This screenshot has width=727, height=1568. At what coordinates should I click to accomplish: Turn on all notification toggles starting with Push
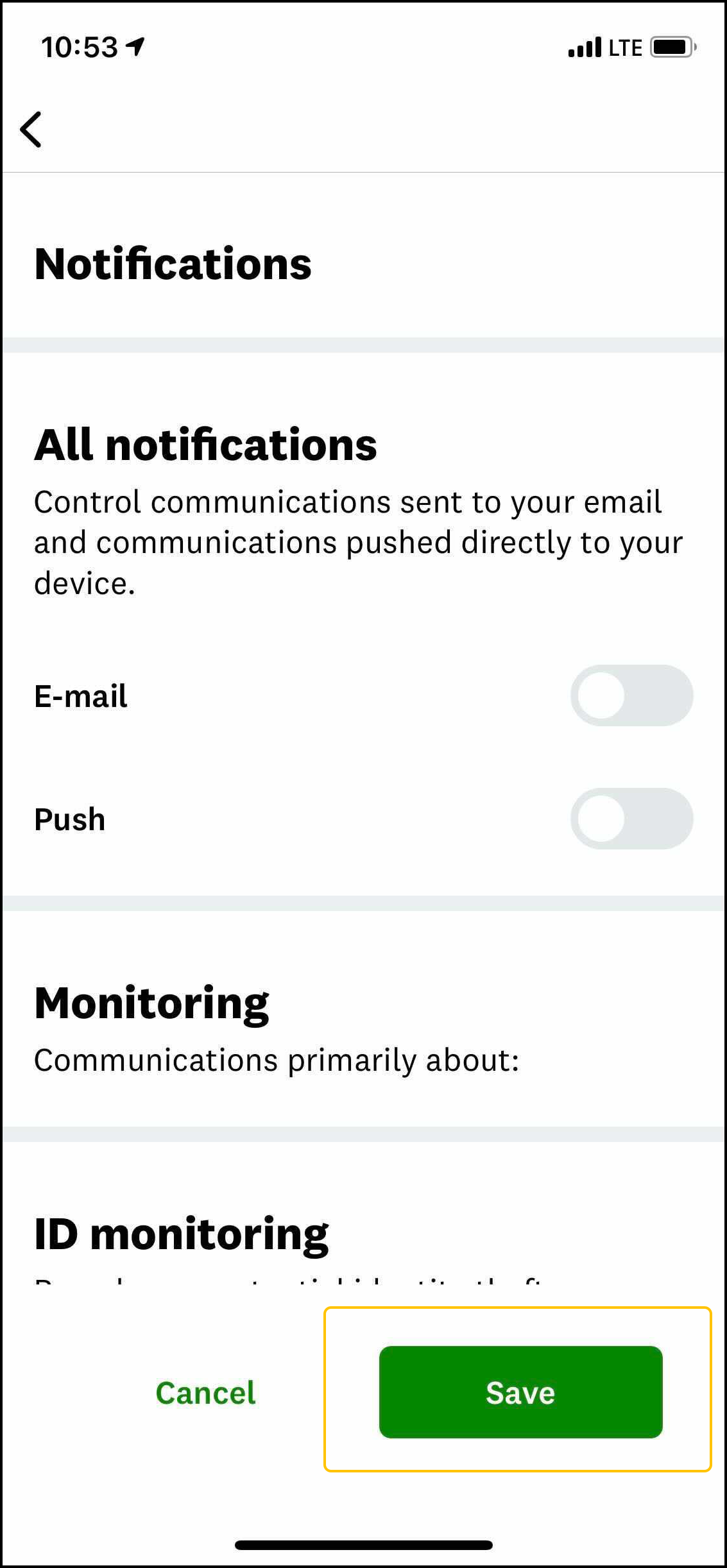[632, 819]
